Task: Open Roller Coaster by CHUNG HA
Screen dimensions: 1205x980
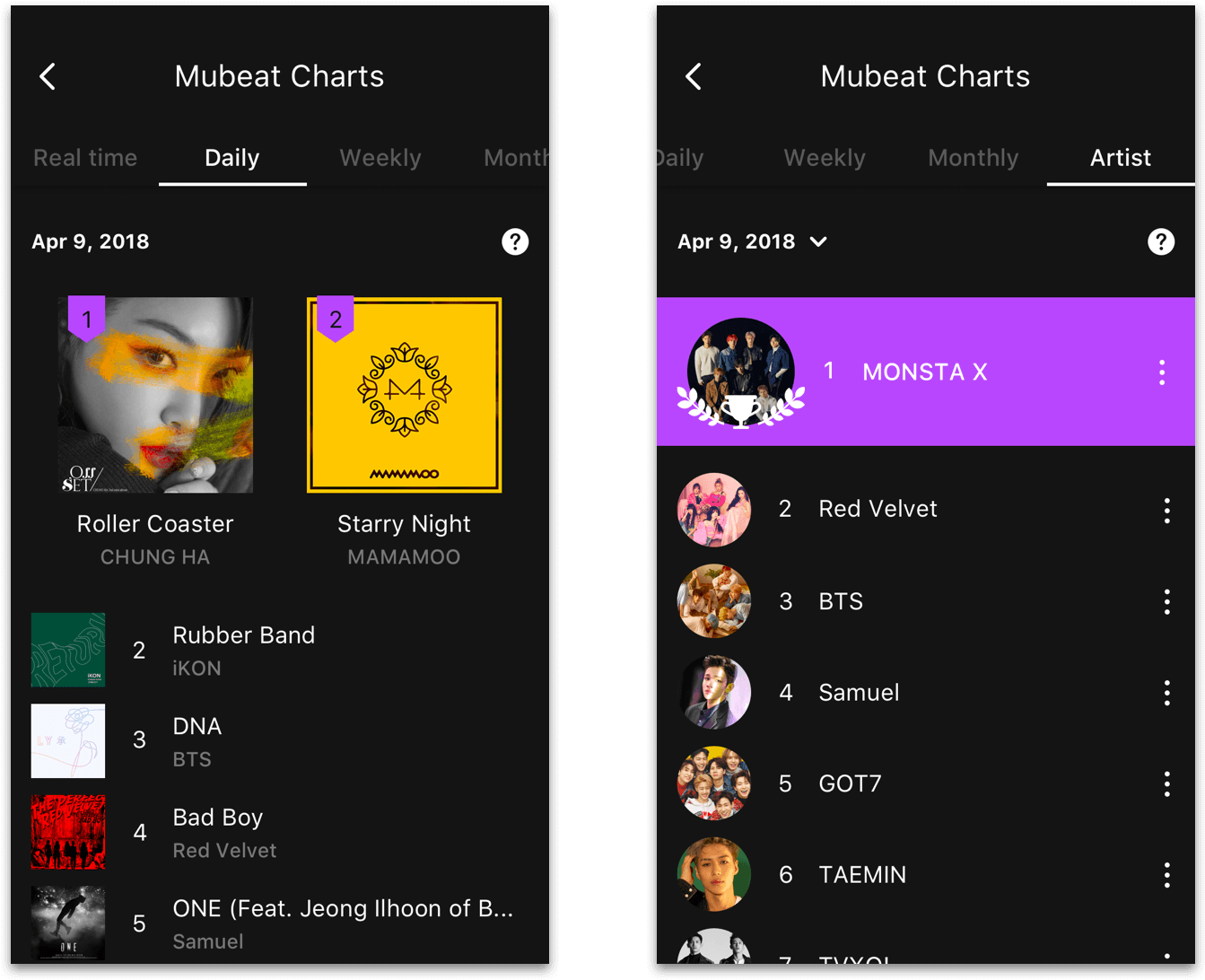Action: coord(155,395)
